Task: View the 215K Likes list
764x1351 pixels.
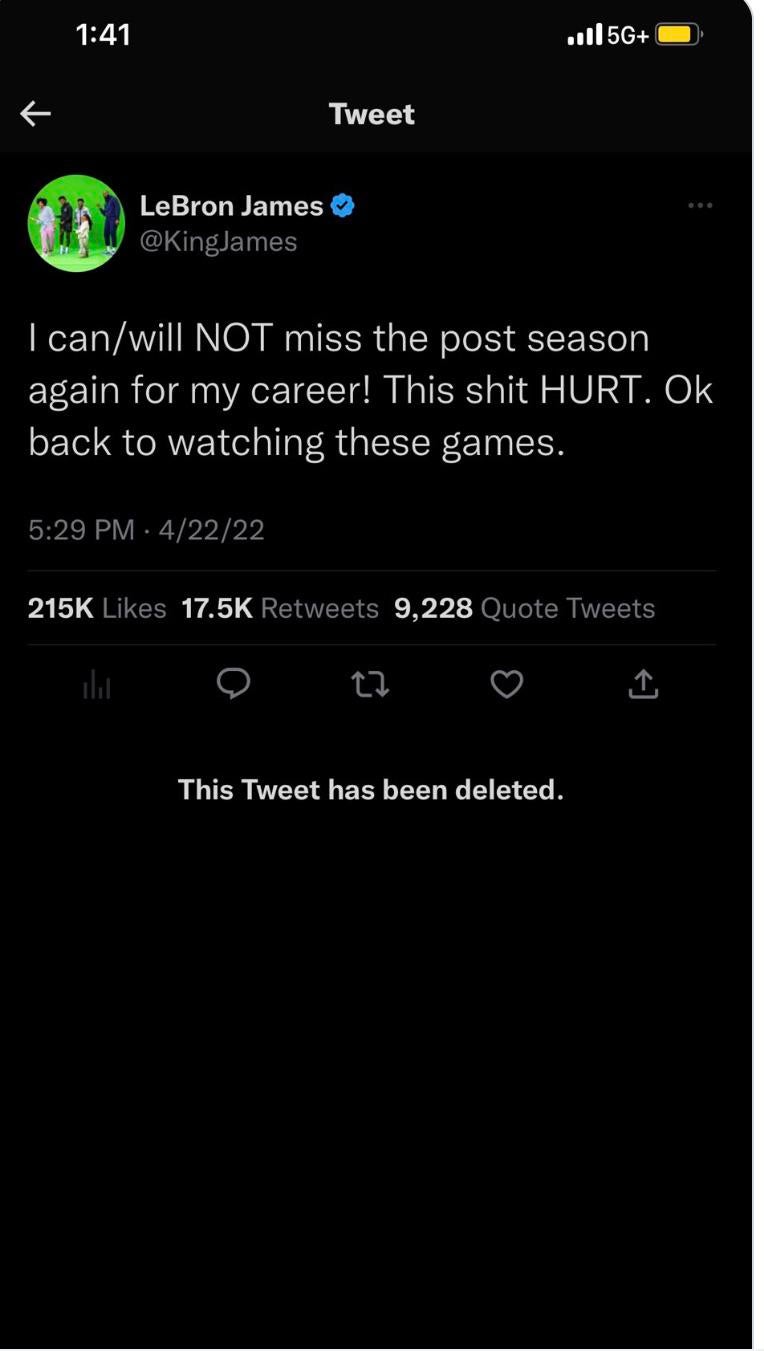Action: (x=97, y=608)
